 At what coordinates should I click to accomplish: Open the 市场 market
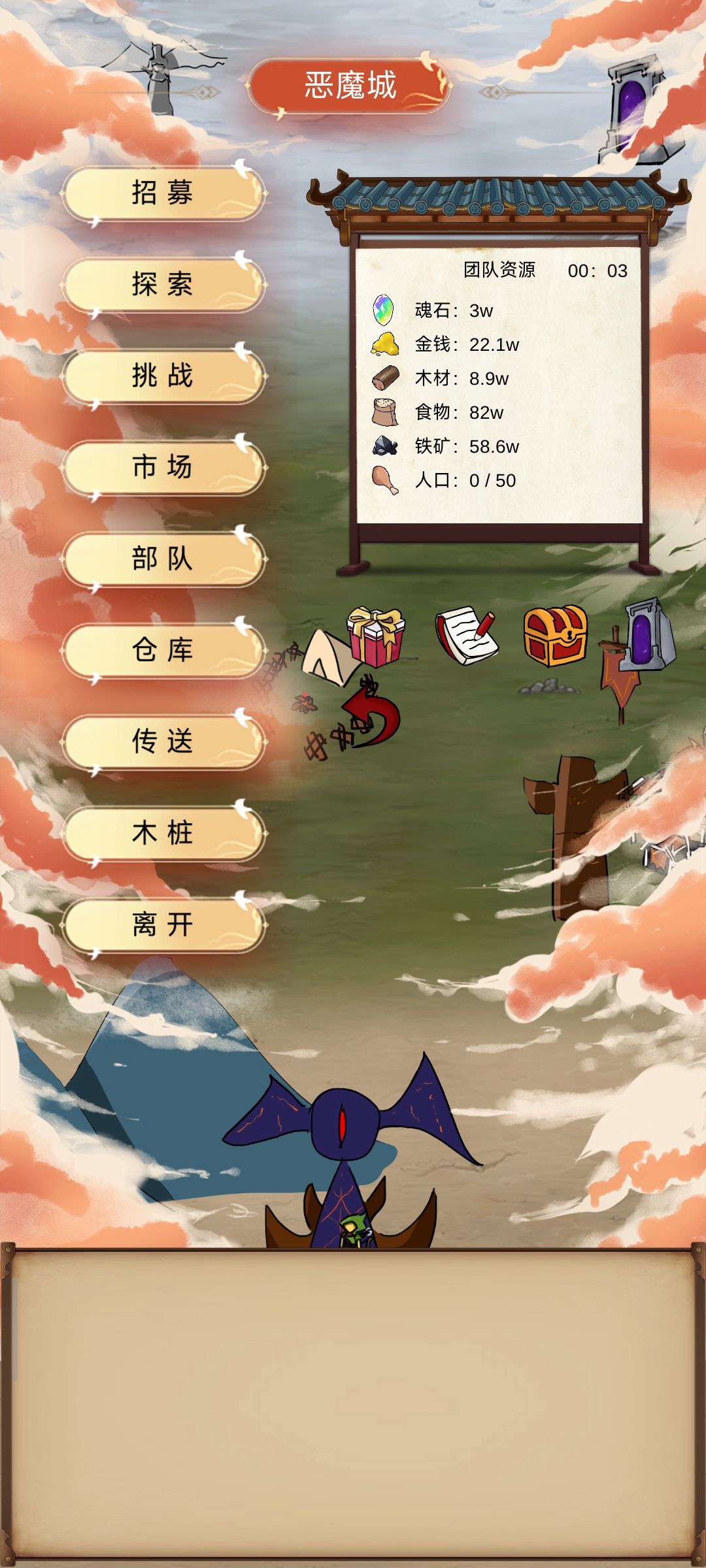click(x=163, y=468)
